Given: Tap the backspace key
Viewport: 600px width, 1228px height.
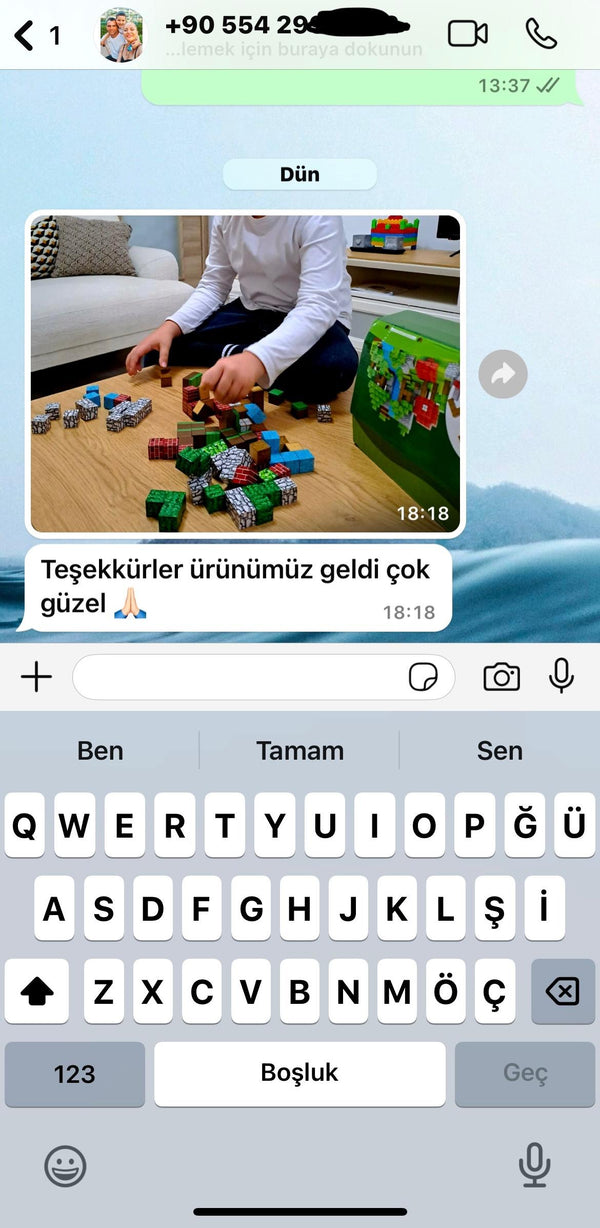Looking at the screenshot, I should [562, 991].
